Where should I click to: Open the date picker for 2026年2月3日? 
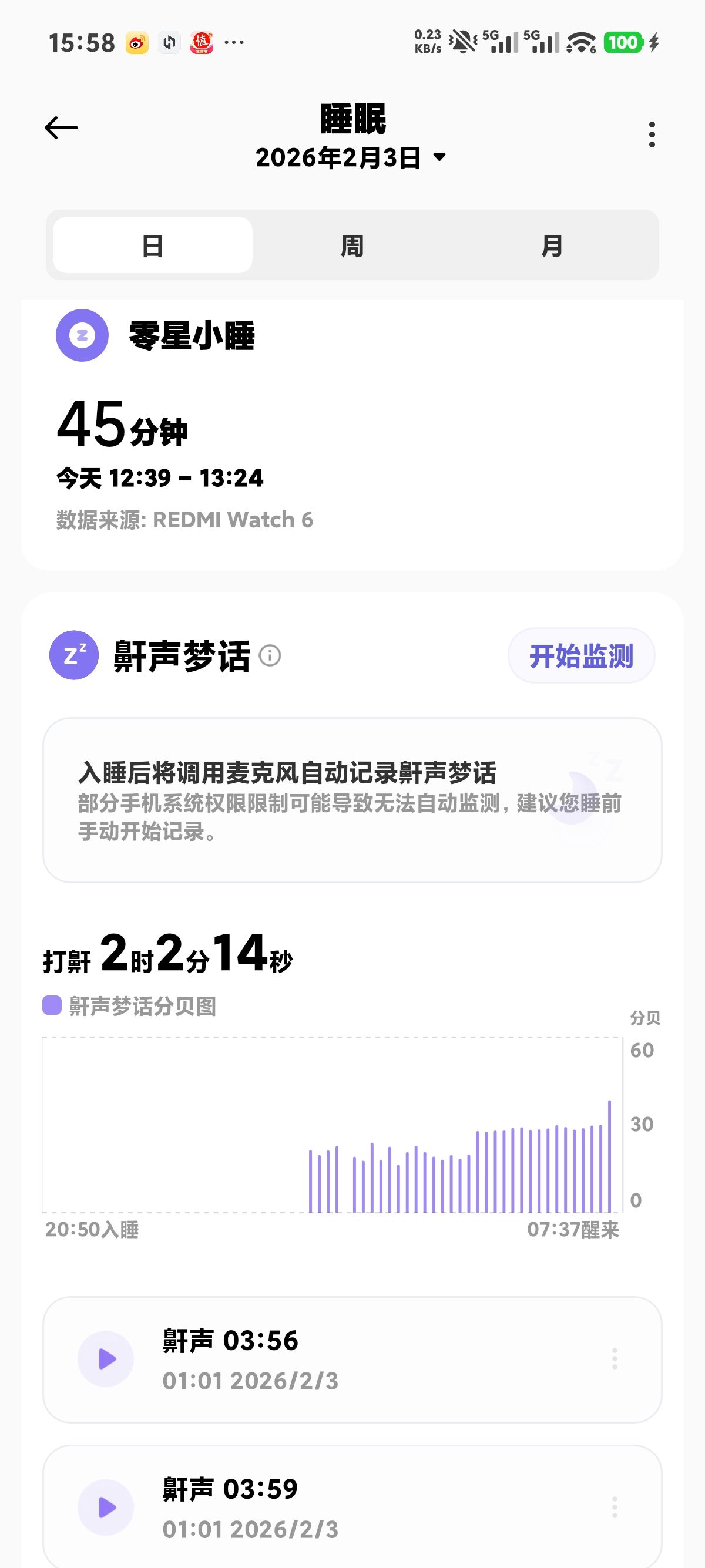351,157
